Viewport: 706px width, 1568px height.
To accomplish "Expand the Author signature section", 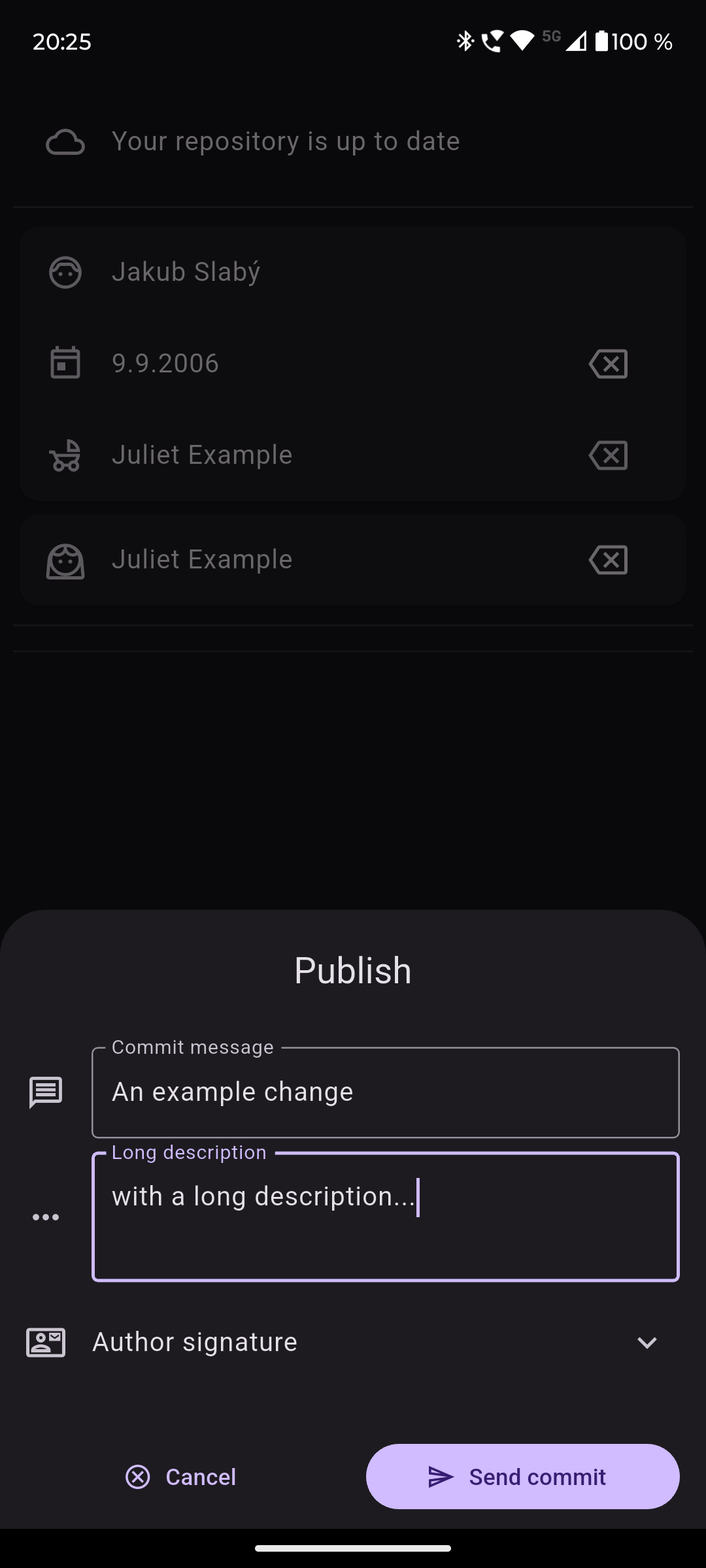I will pos(647,1343).
